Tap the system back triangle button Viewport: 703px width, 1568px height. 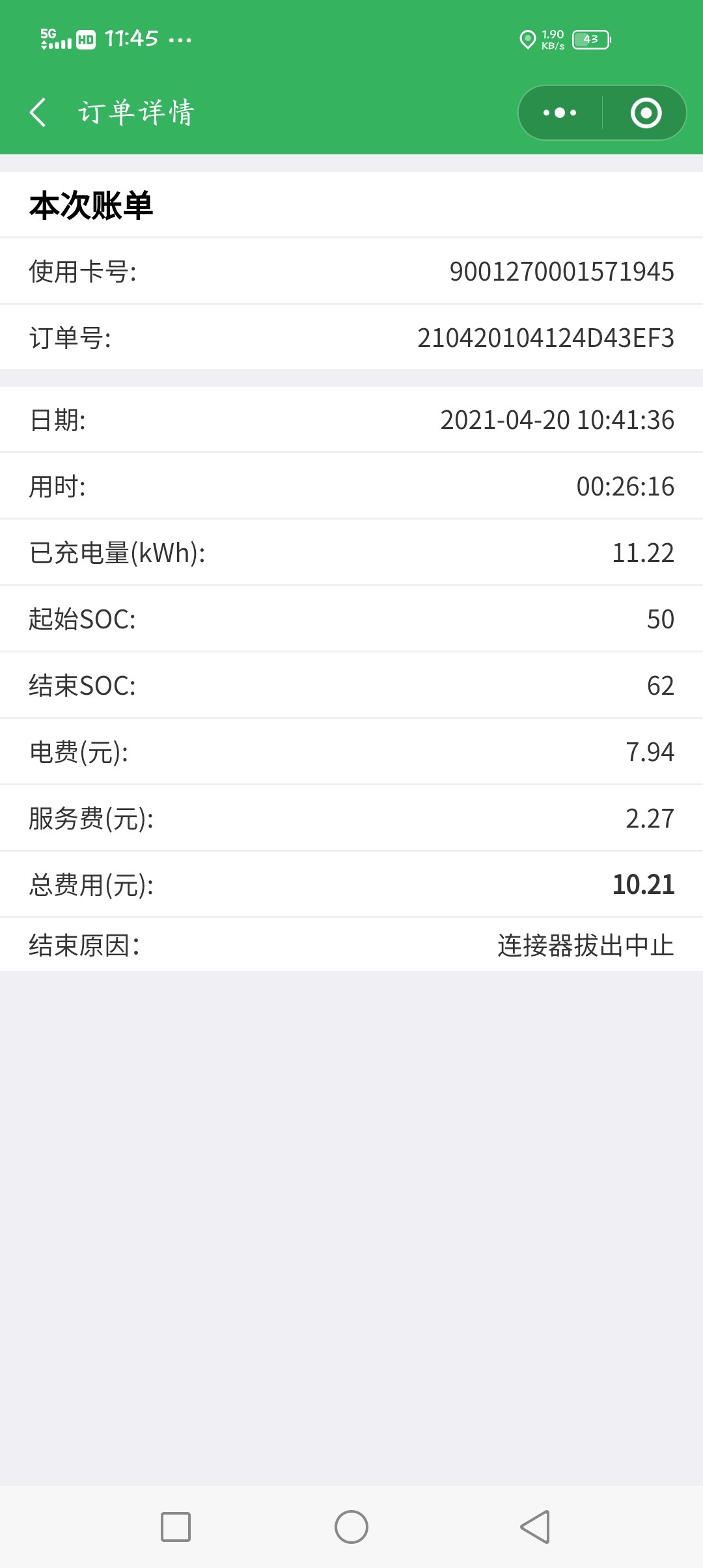[x=535, y=1527]
